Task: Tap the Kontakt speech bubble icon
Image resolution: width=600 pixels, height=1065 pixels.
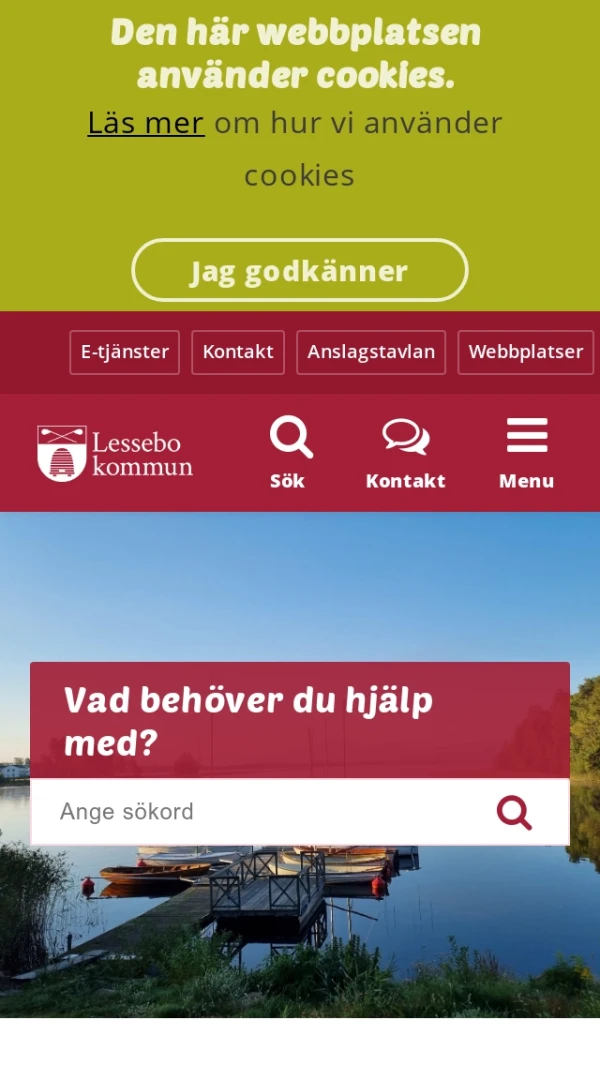Action: coord(405,452)
